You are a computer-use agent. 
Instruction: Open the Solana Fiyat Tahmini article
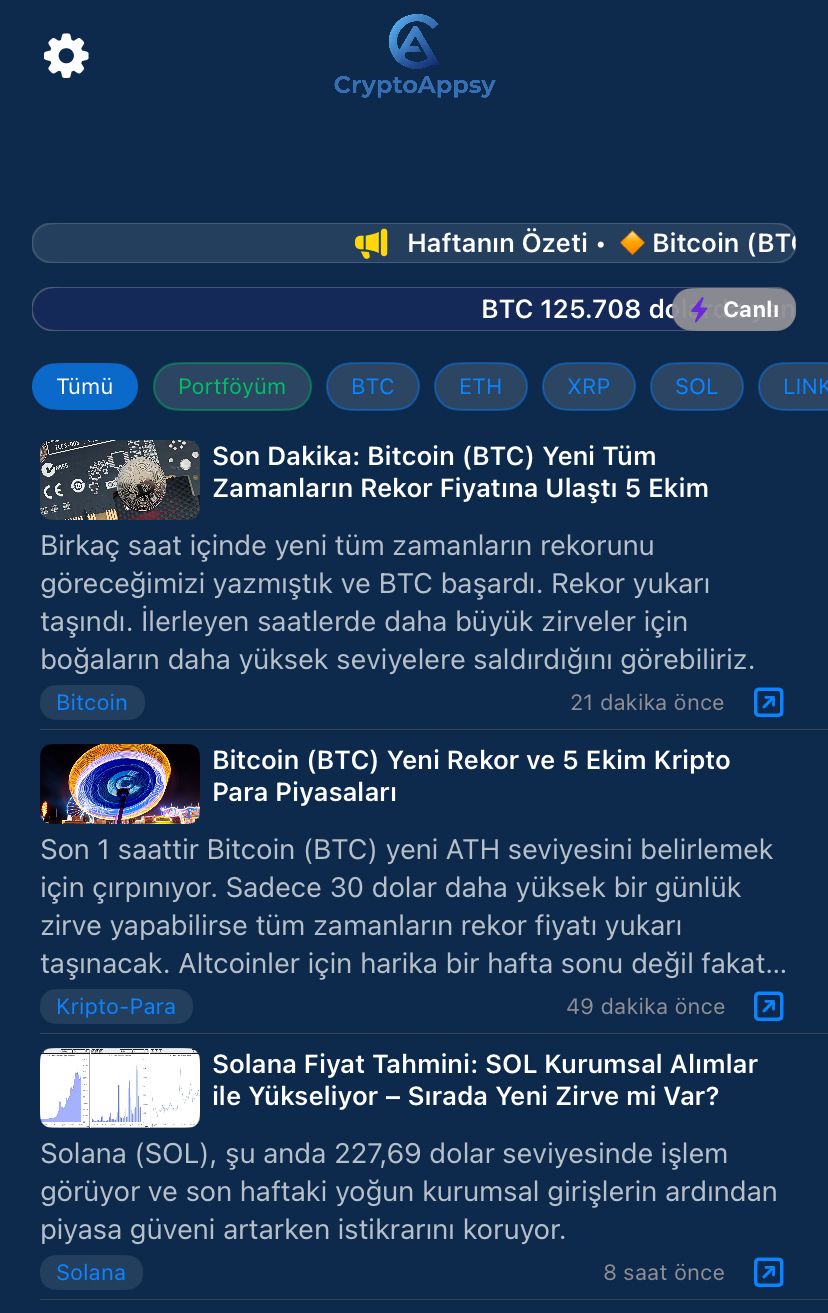[484, 1081]
